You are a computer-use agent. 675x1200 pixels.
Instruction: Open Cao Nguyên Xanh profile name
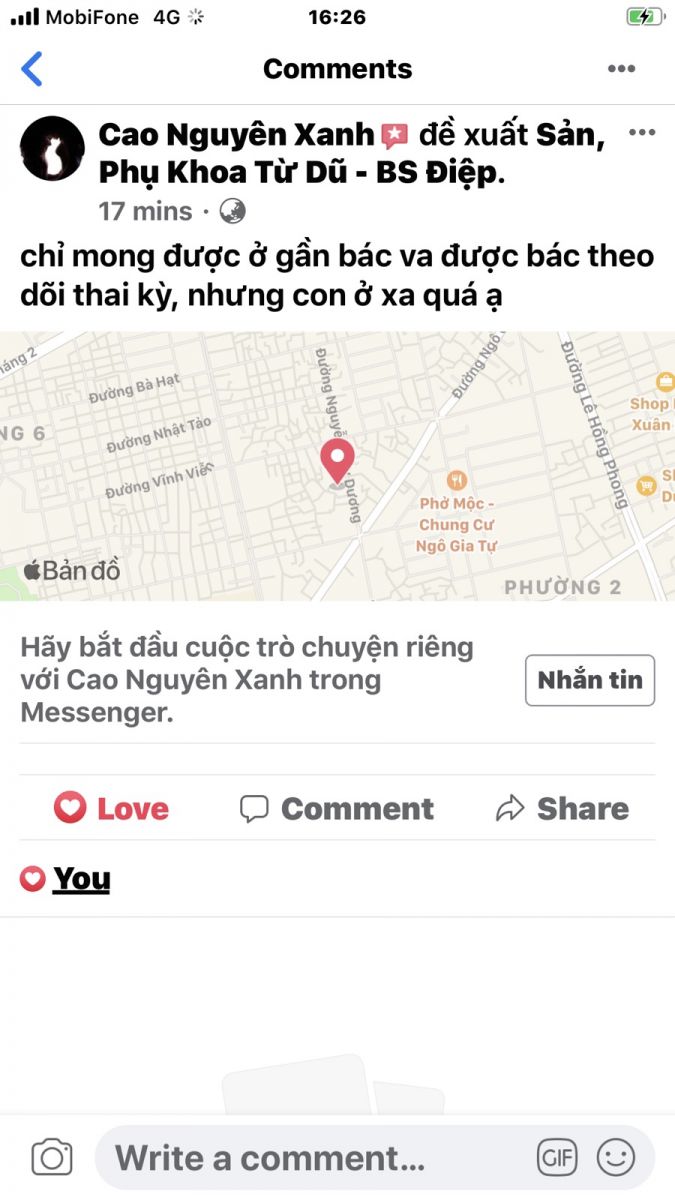tap(236, 136)
